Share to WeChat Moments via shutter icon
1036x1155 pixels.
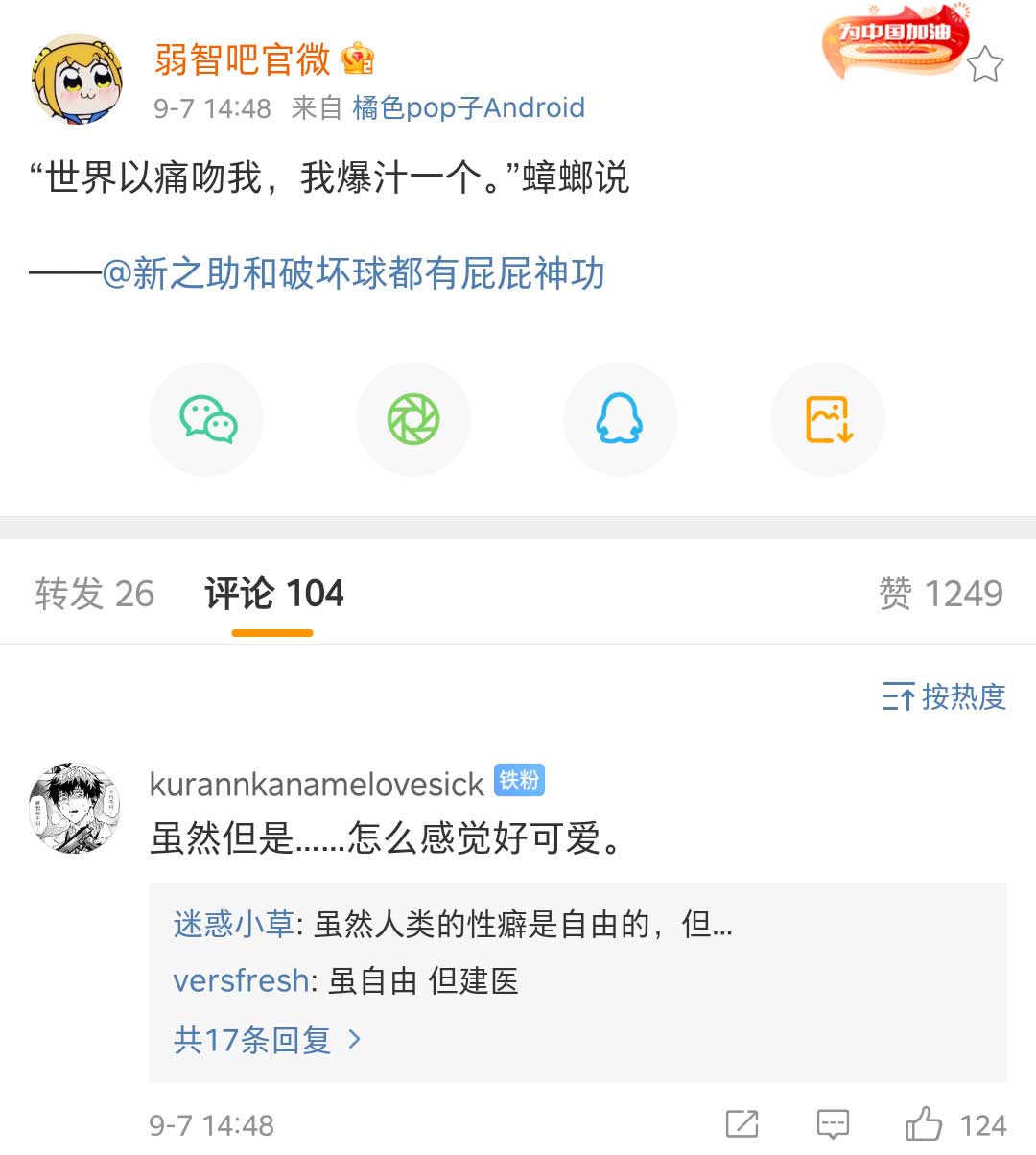(x=413, y=419)
